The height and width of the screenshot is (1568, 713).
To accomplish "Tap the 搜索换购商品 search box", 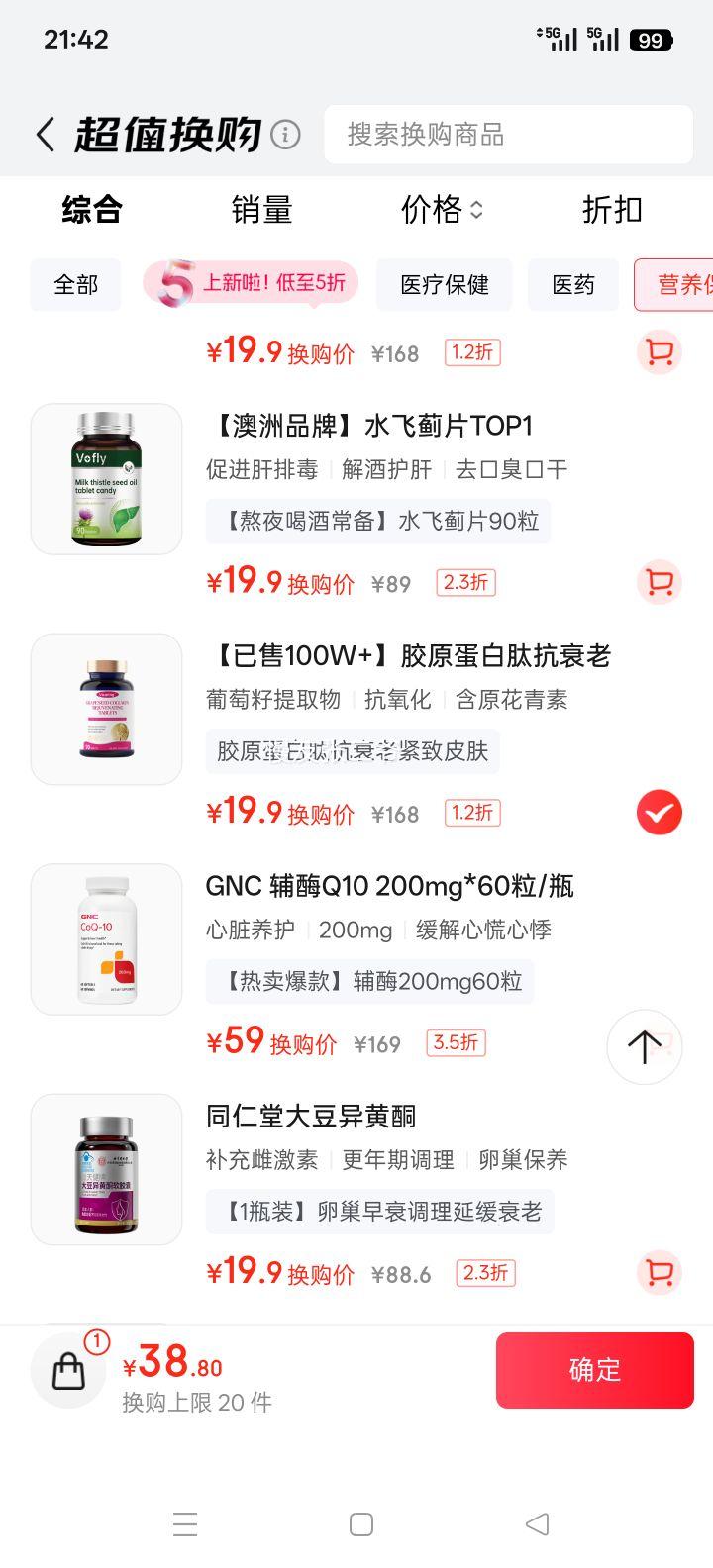I will (508, 135).
